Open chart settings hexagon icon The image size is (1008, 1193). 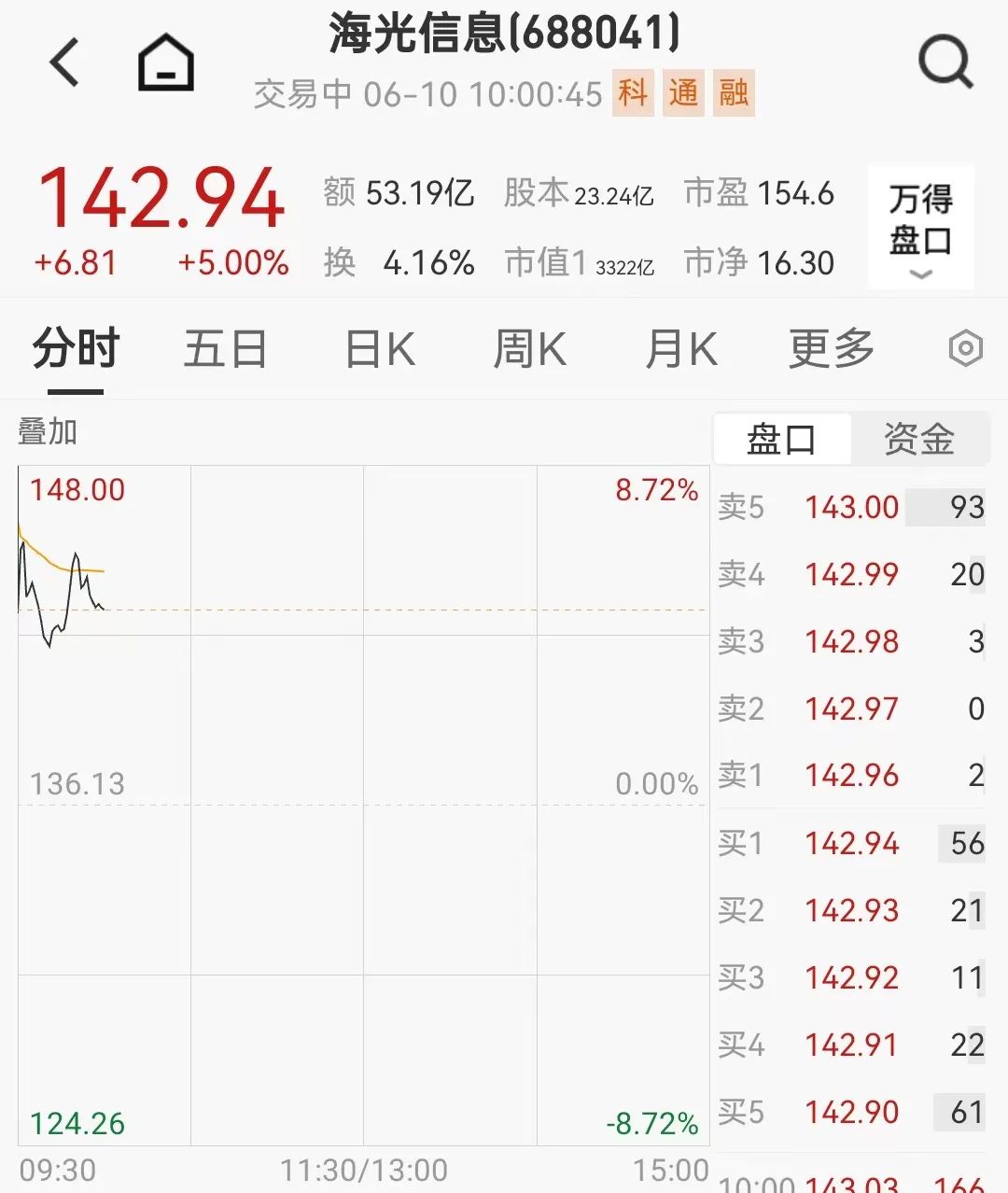pyautogui.click(x=965, y=349)
